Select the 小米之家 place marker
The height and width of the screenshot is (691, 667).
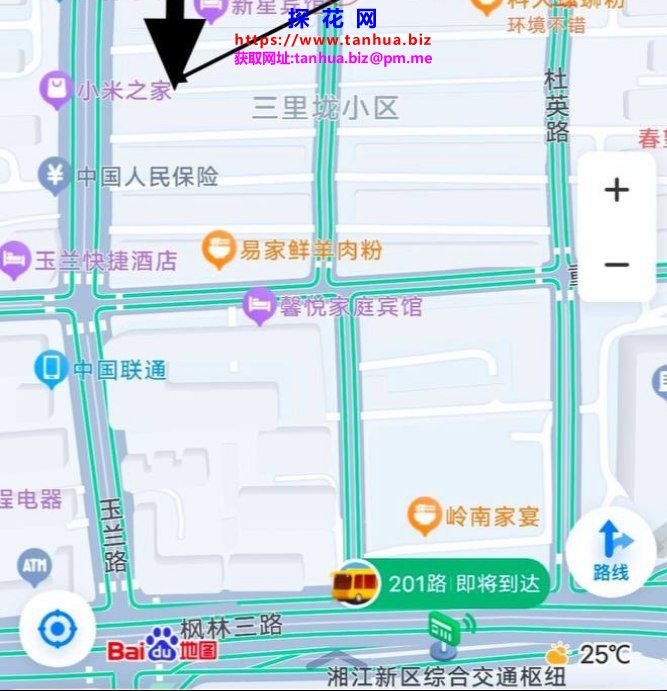[x=56, y=91]
